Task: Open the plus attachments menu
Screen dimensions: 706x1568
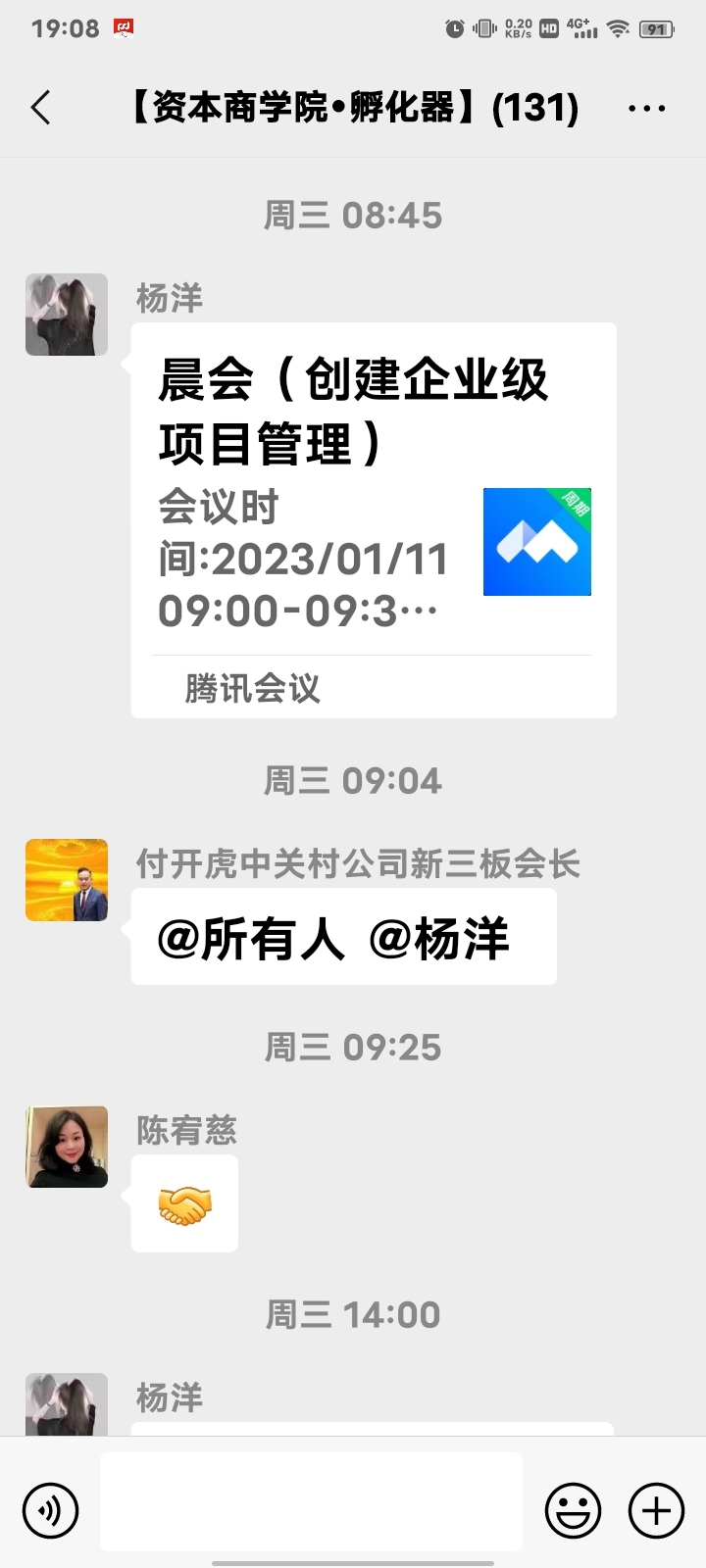Action: (x=656, y=1510)
